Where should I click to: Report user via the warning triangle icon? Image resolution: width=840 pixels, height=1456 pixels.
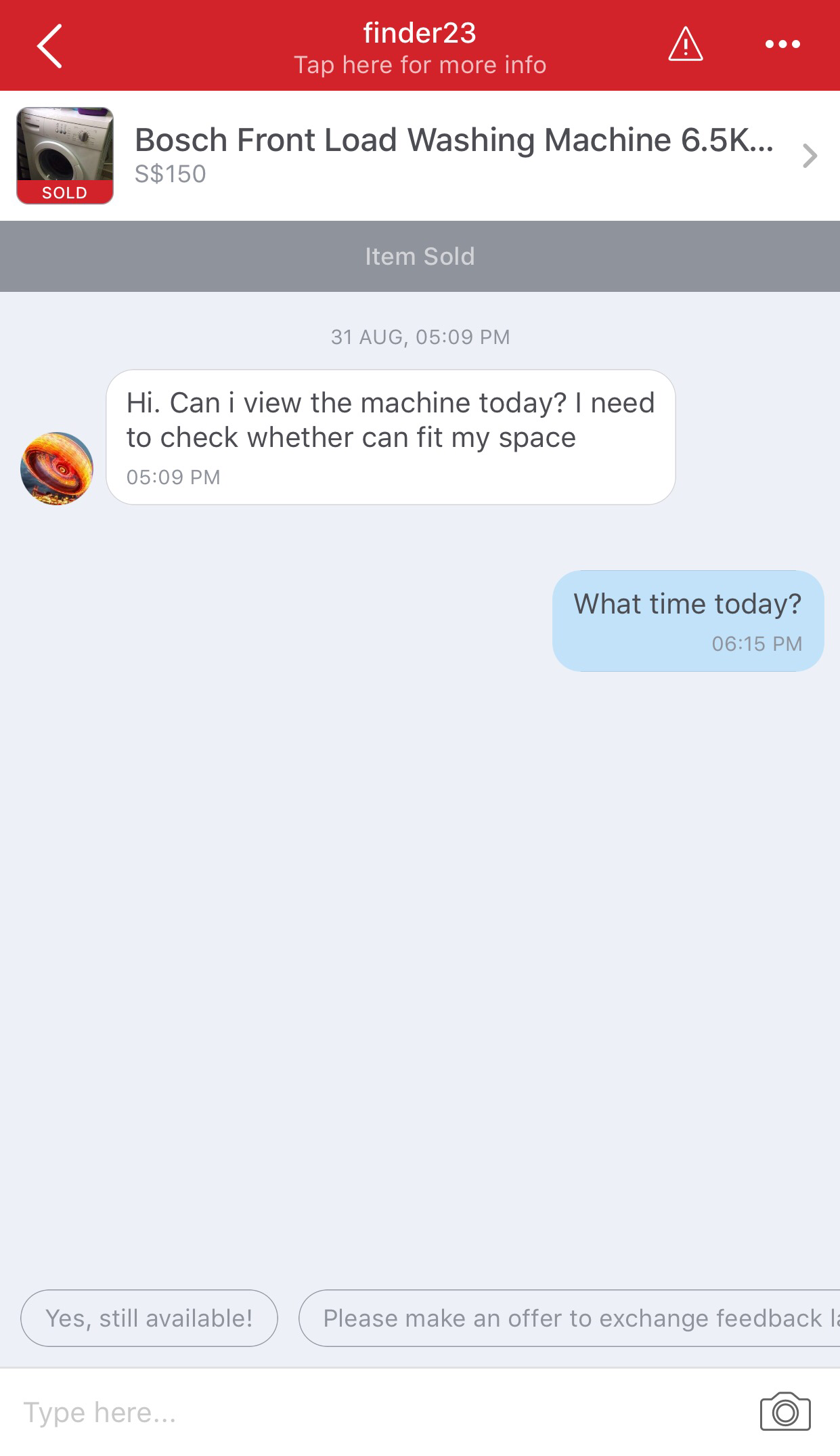point(685,45)
